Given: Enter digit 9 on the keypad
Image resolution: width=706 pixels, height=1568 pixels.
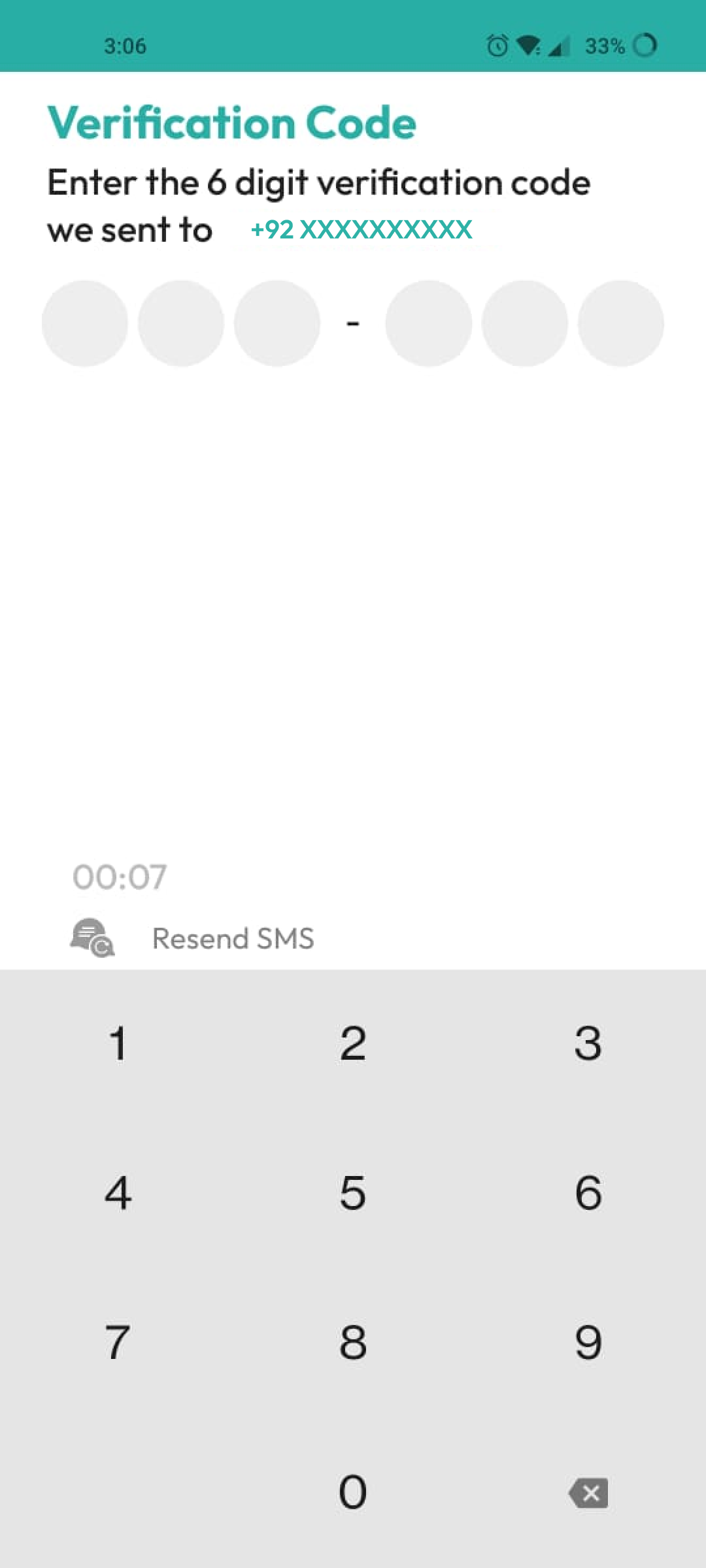Looking at the screenshot, I should click(588, 1343).
